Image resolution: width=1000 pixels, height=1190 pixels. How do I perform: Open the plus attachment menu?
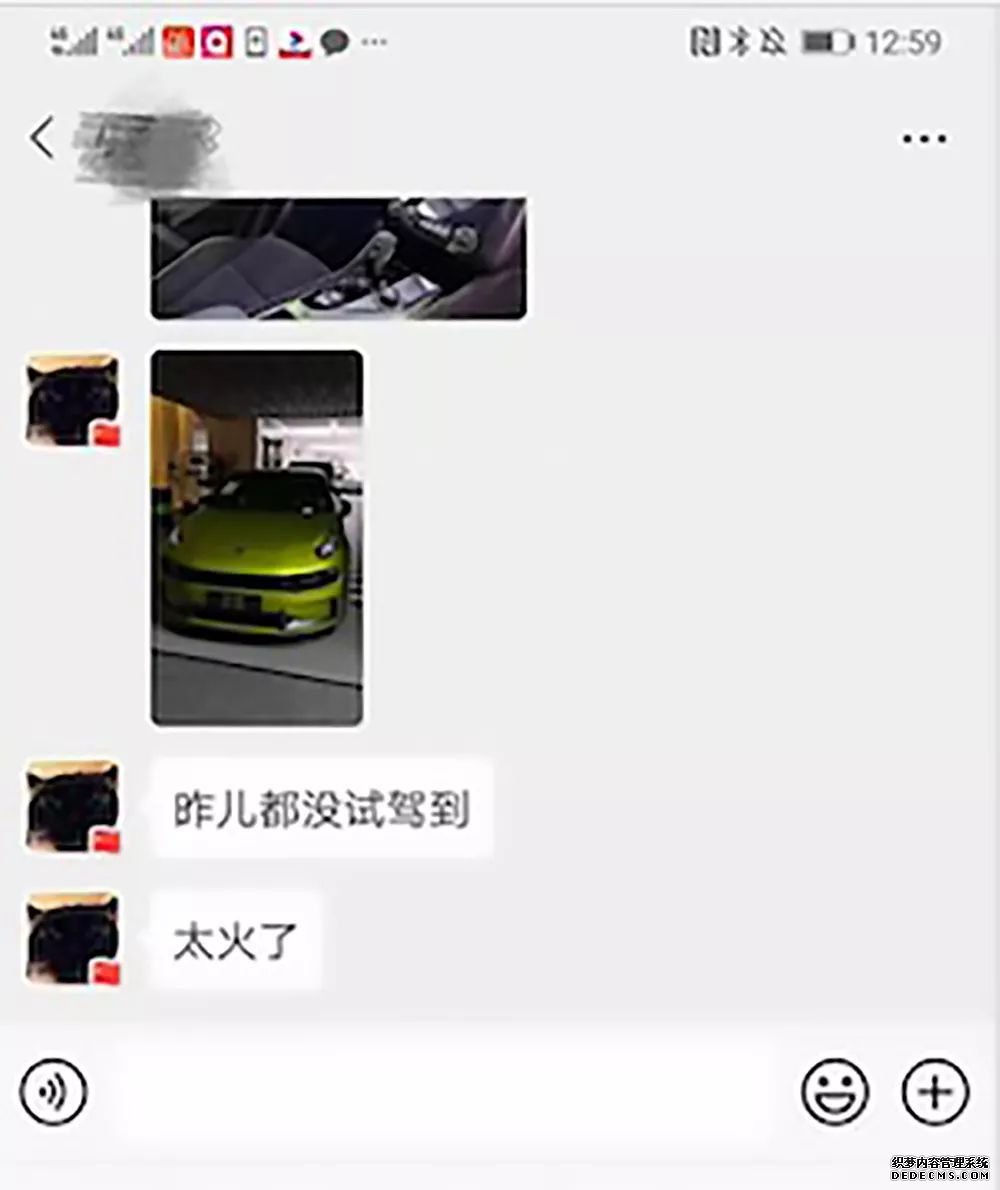(x=935, y=1091)
